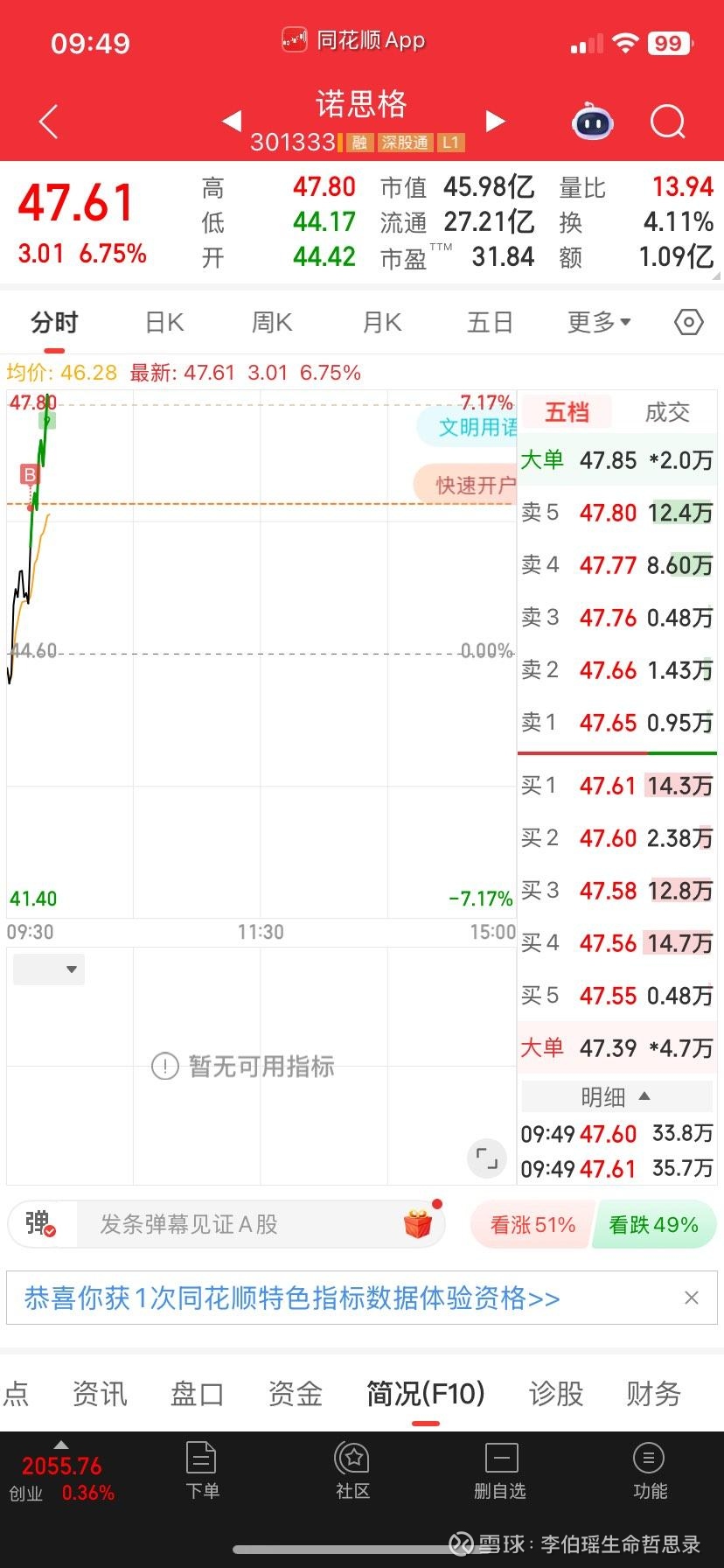Expand chart to fullscreen
The width and height of the screenshot is (724, 1568).
point(487,1158)
